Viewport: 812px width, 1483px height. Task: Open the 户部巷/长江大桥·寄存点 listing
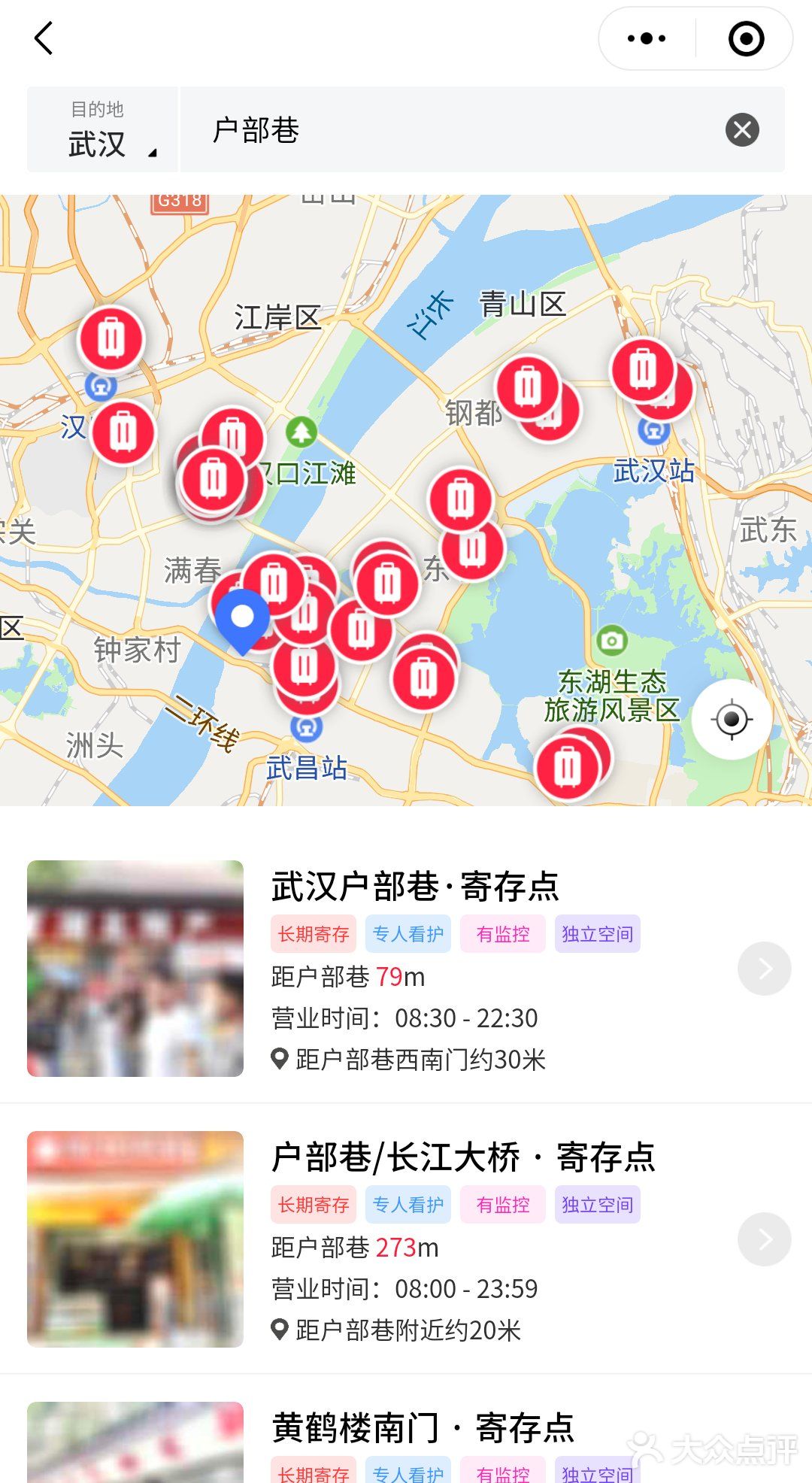point(462,1157)
